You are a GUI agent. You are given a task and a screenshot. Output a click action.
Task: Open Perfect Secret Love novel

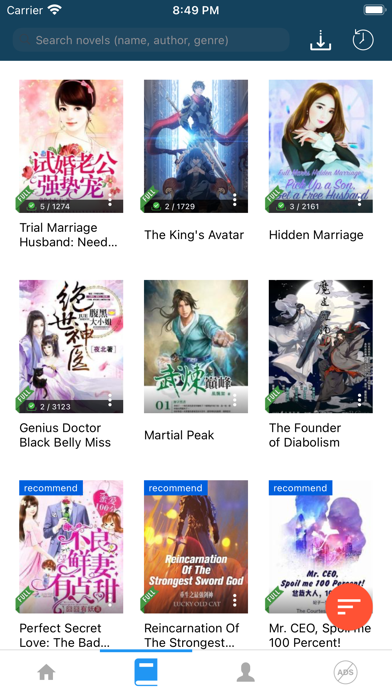71,547
